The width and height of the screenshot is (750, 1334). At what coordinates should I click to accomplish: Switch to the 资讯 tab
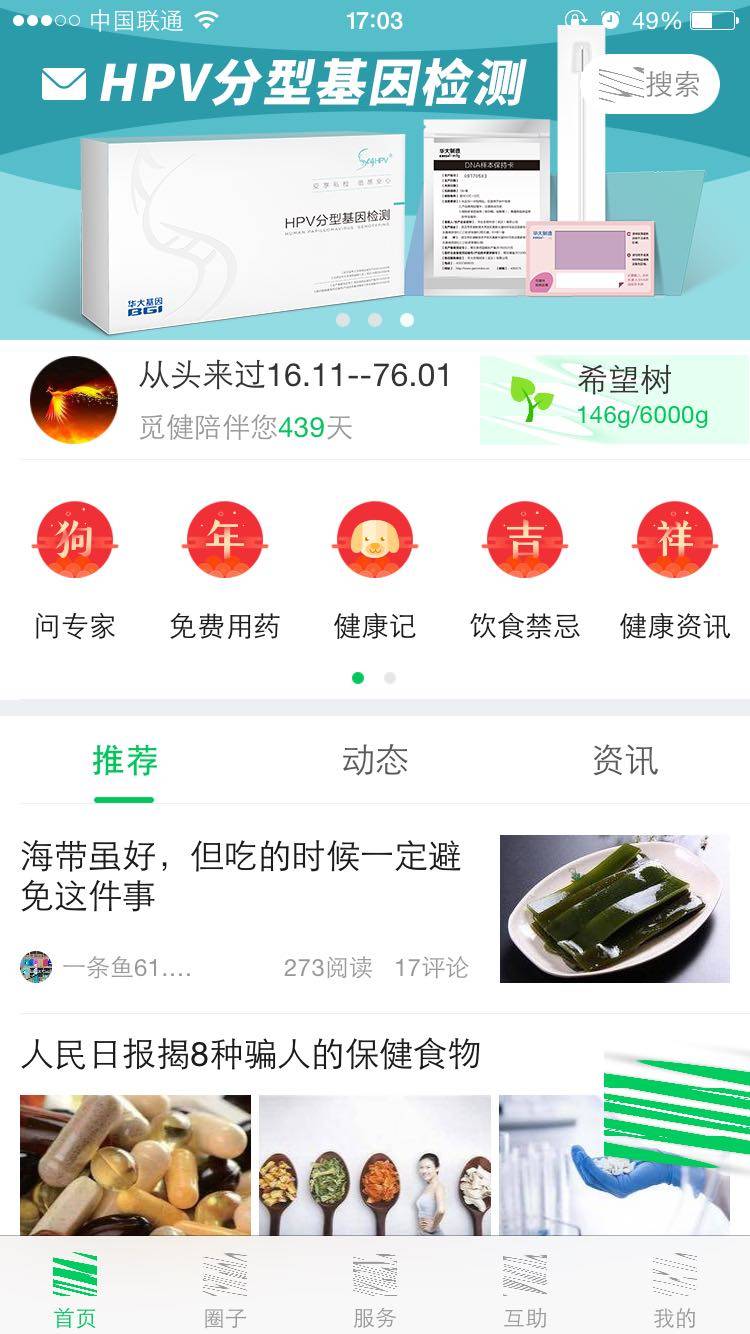coord(625,761)
